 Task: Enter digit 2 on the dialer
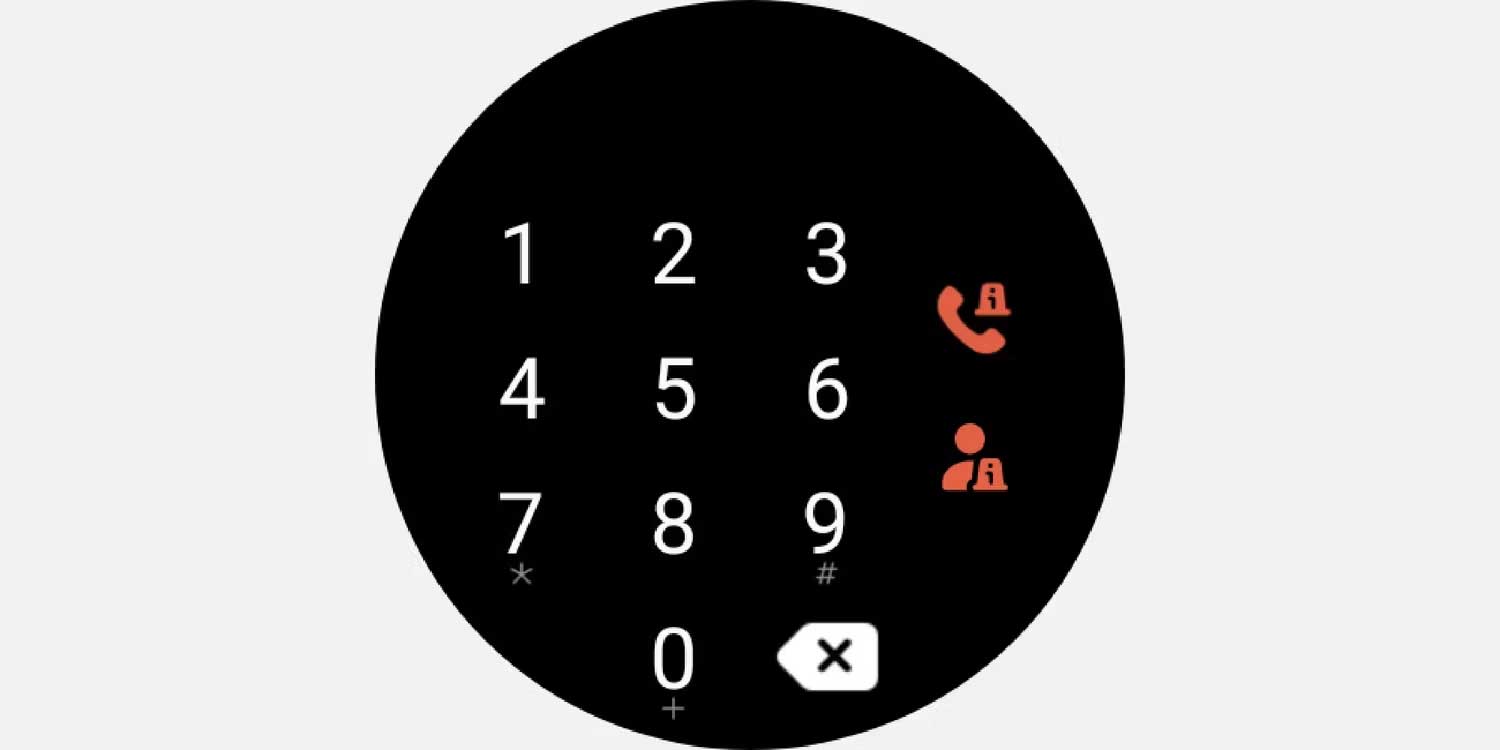pyautogui.click(x=674, y=254)
